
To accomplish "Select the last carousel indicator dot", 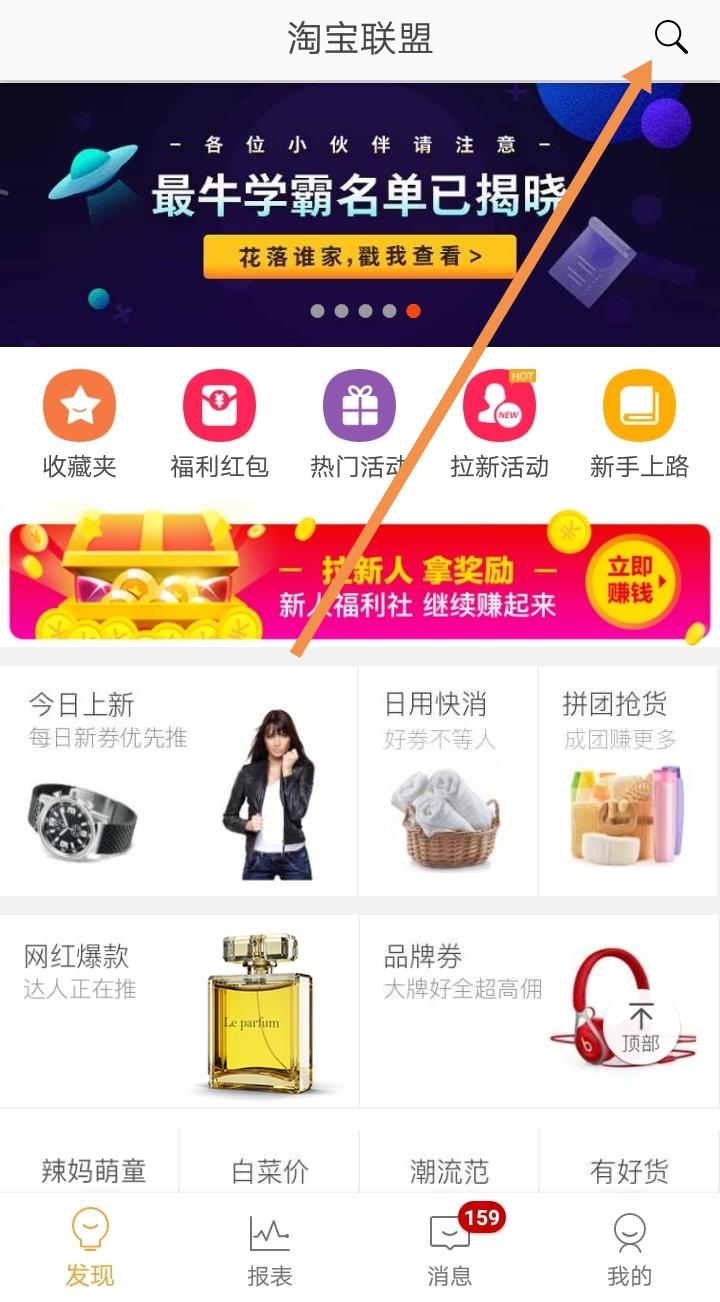I will 413,311.
